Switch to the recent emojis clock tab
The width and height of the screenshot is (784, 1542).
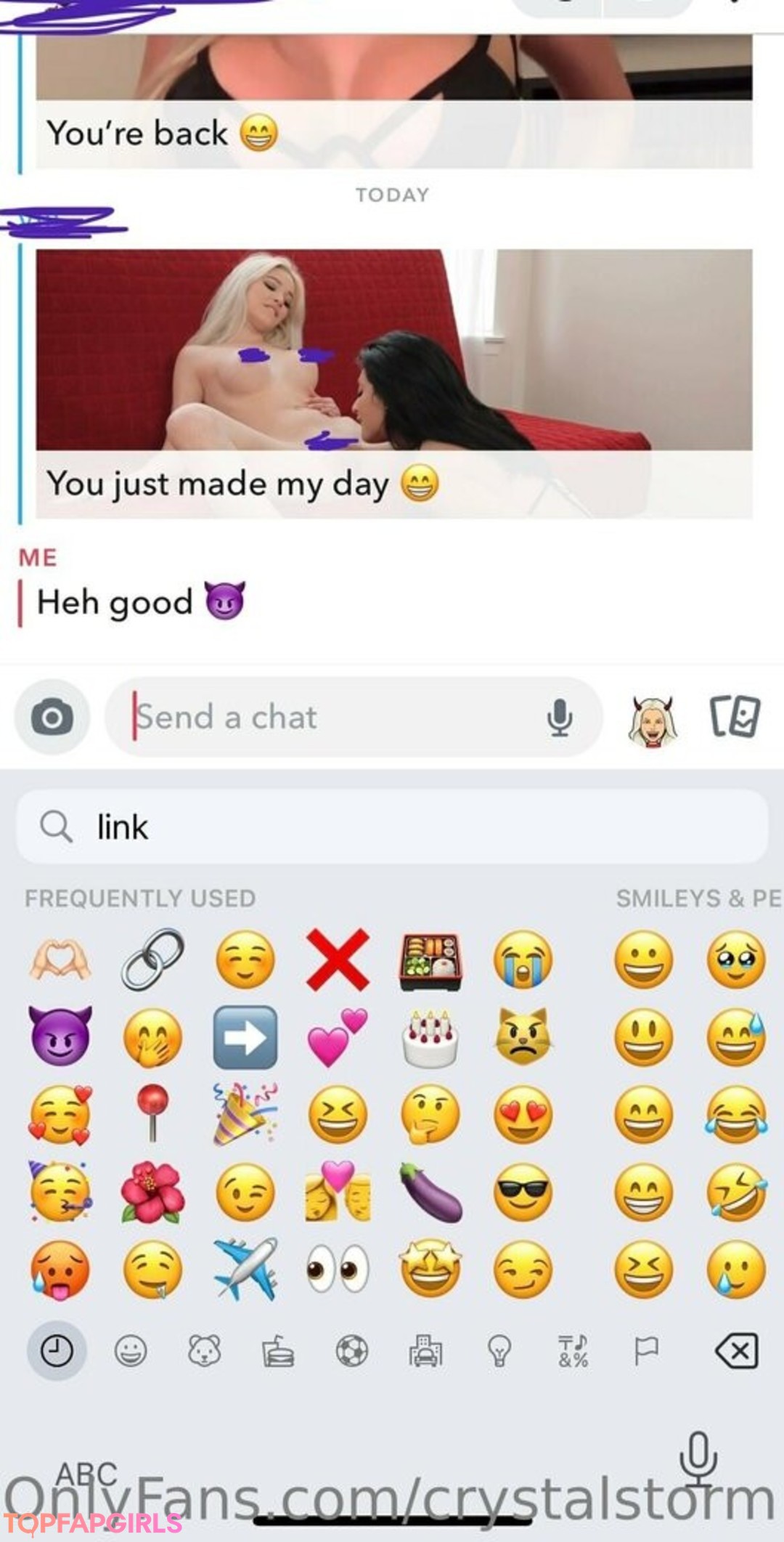57,1351
